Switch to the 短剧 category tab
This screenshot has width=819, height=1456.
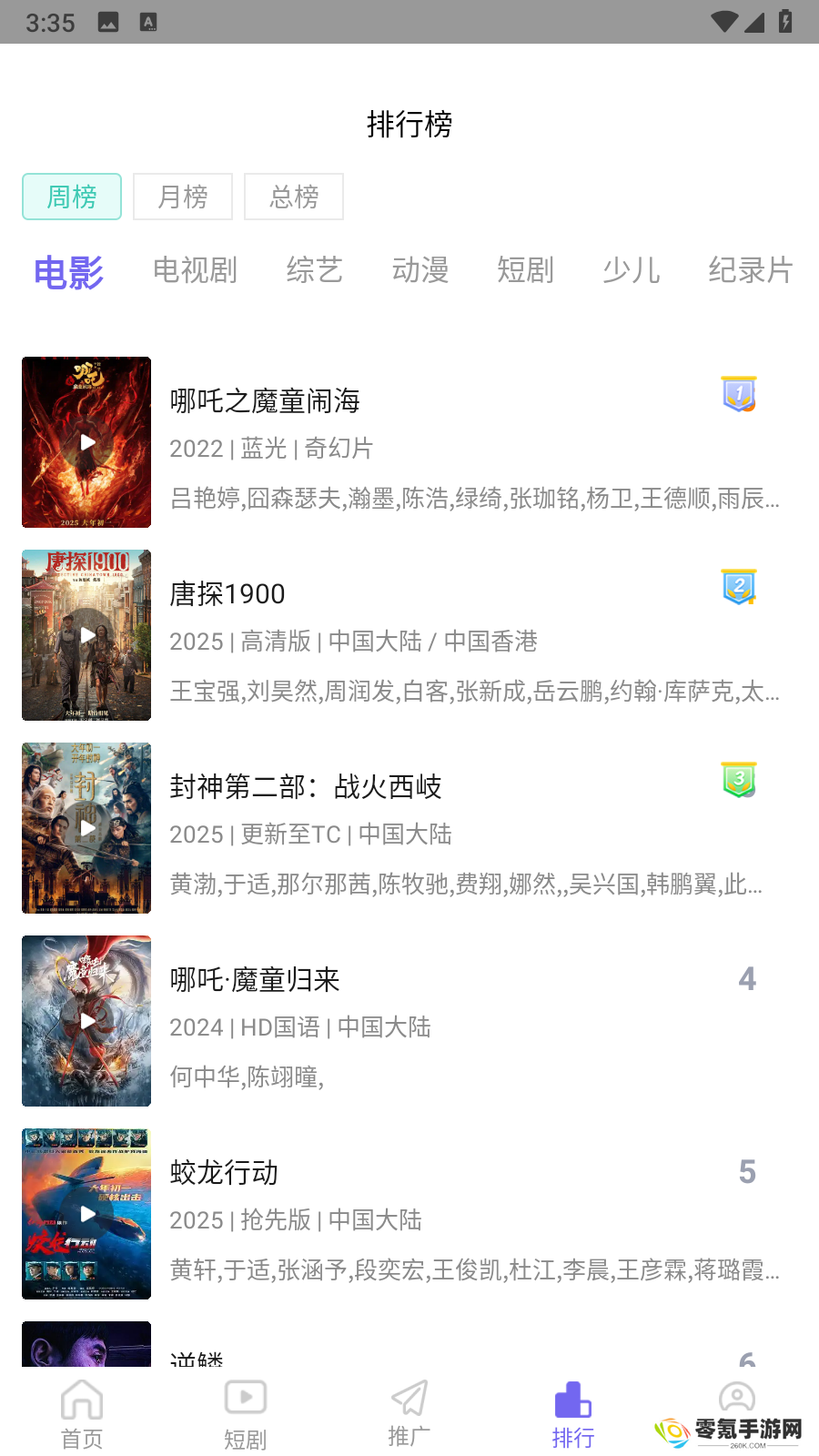[526, 270]
